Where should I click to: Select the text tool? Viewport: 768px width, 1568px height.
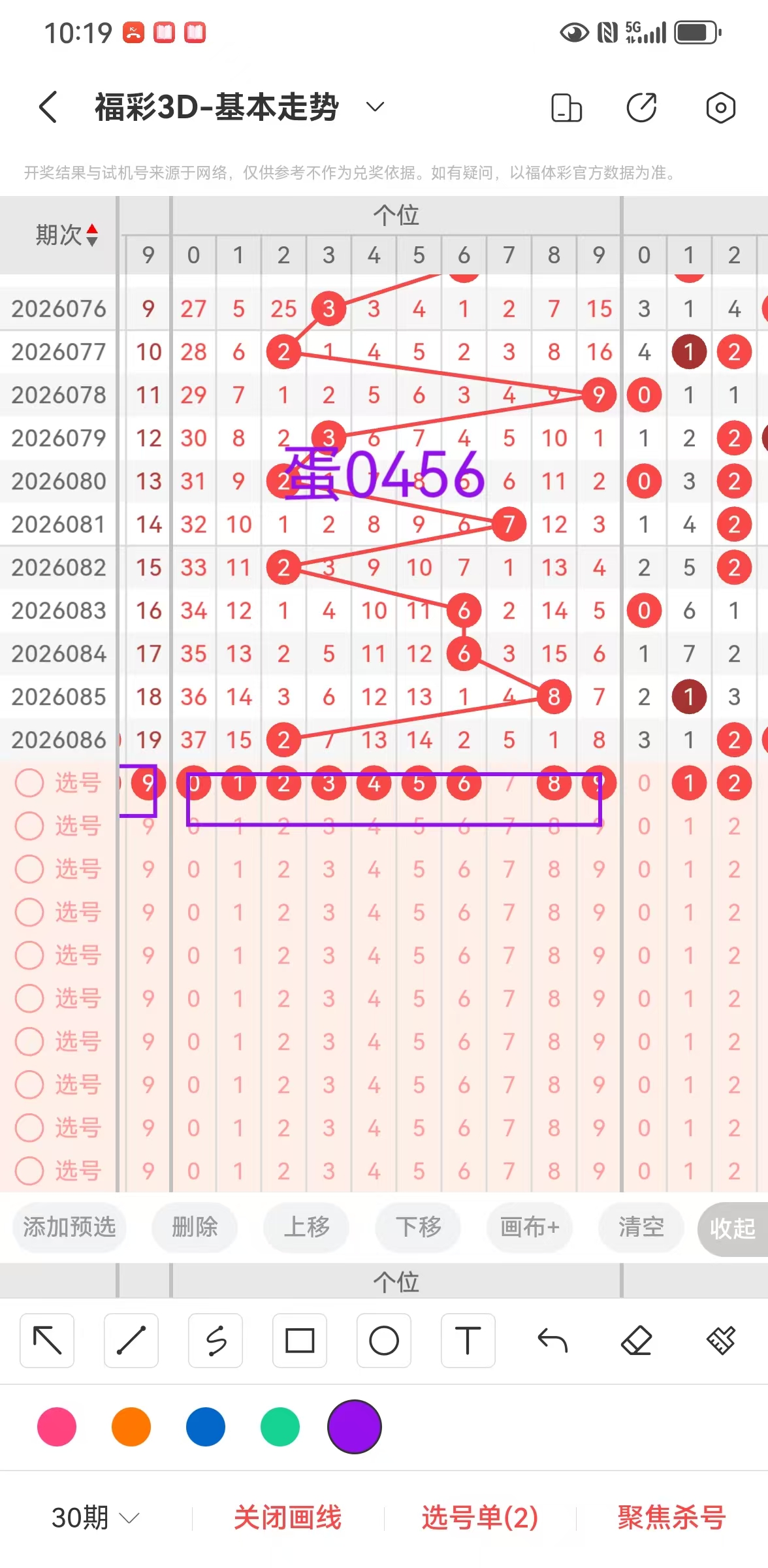click(x=468, y=1341)
